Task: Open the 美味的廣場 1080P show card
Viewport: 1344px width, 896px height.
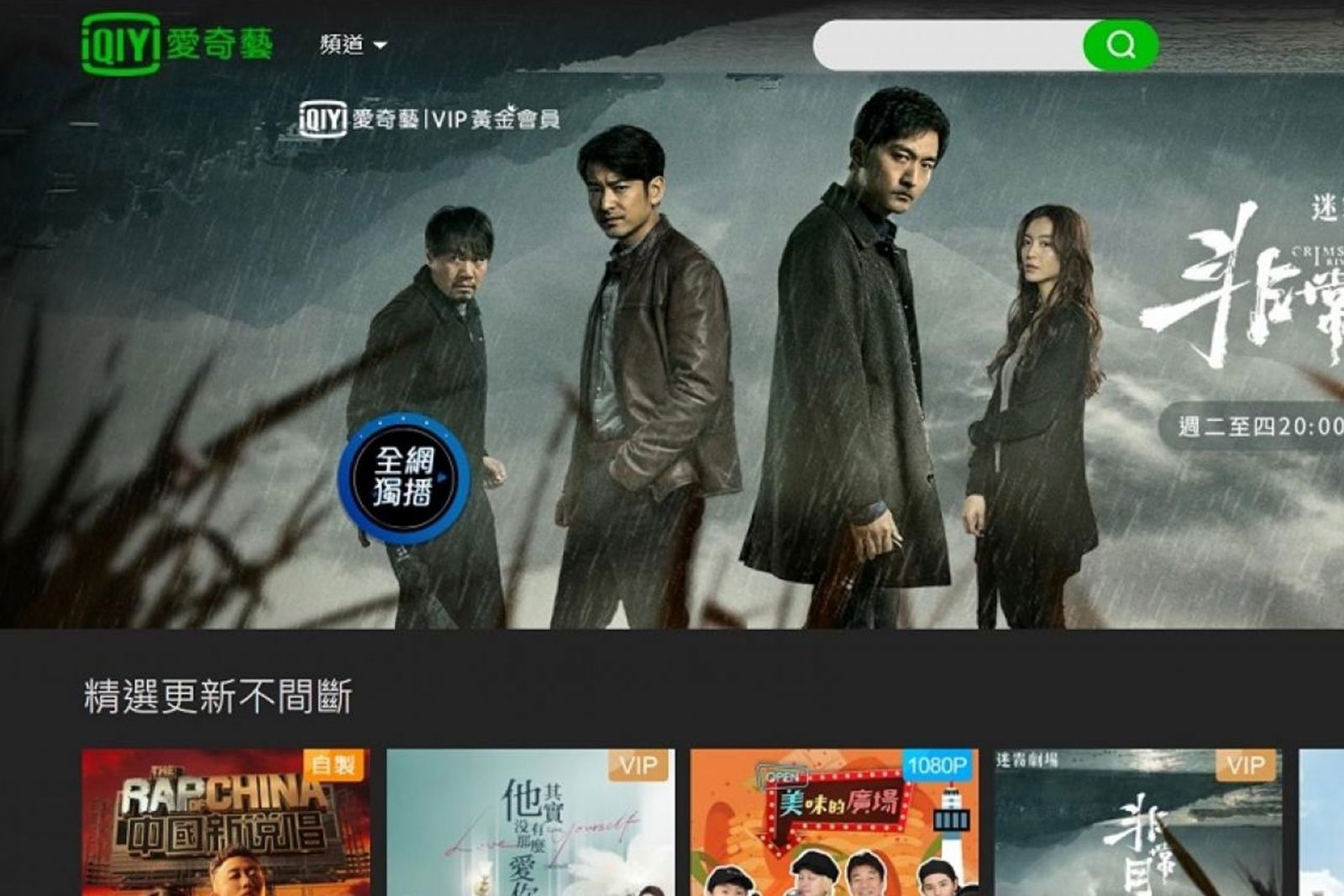Action: (834, 823)
